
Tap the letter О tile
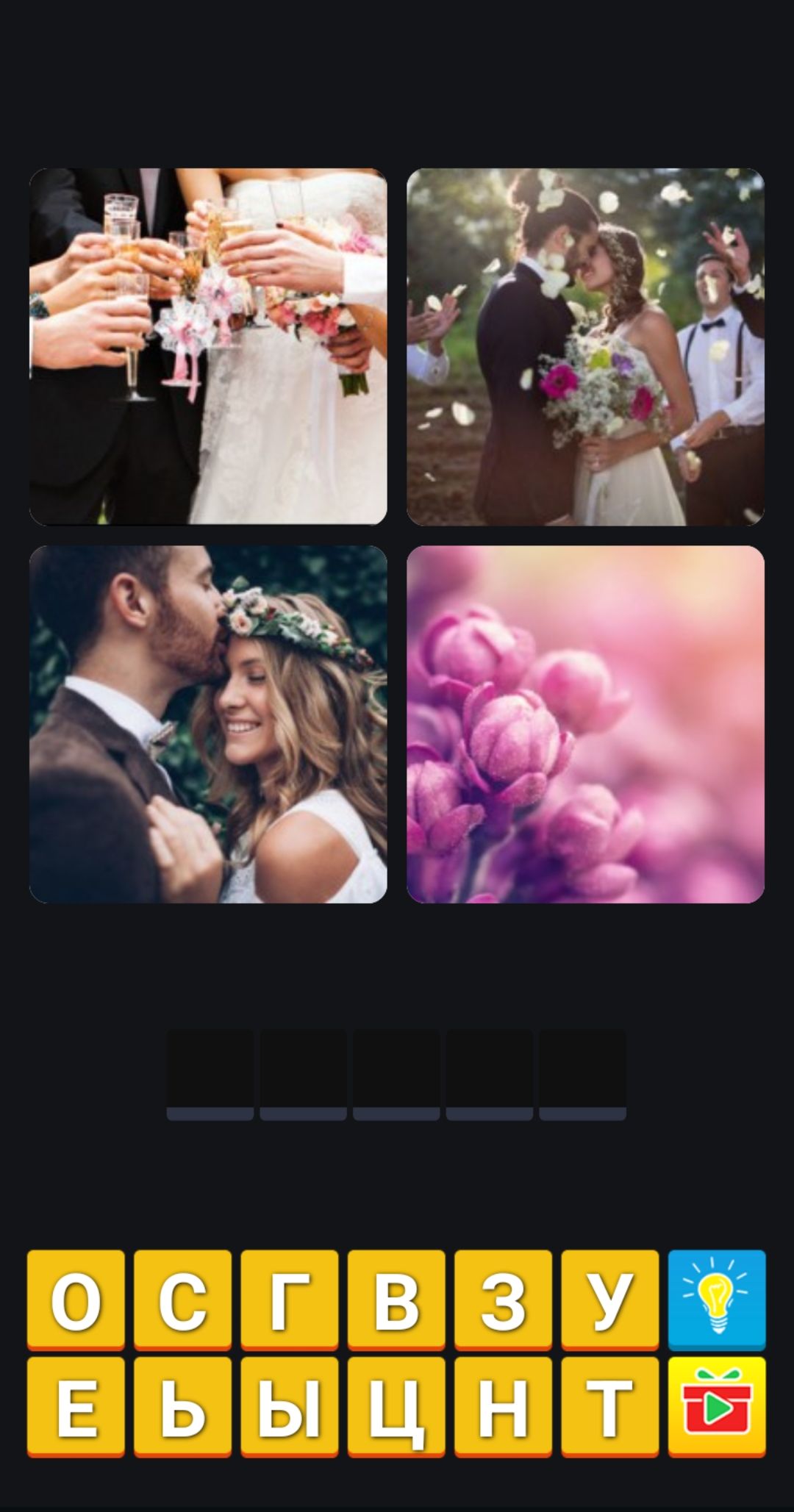pyautogui.click(x=76, y=1300)
